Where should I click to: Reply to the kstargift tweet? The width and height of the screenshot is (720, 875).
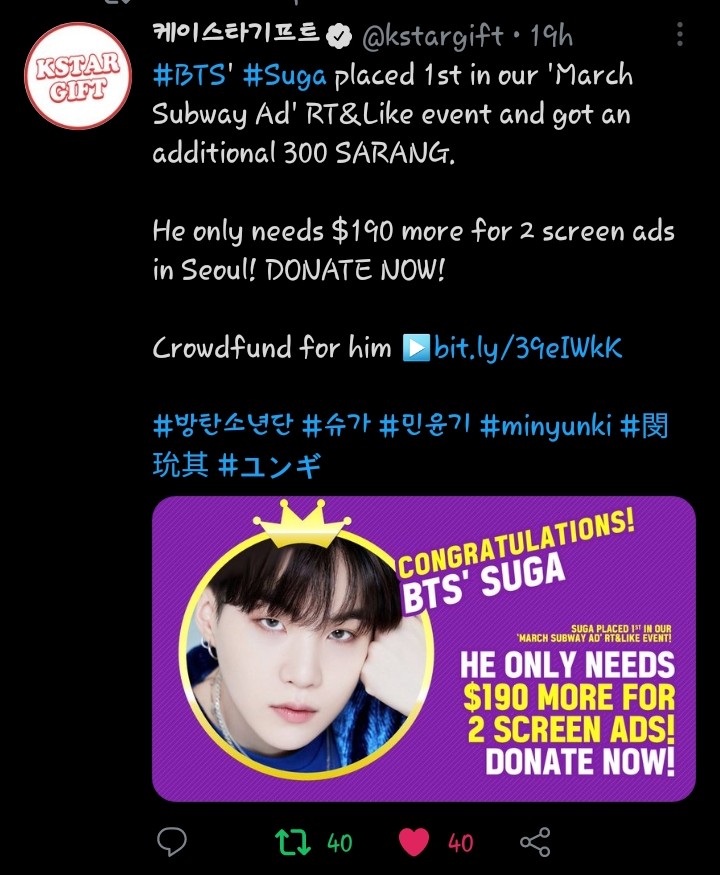(172, 842)
